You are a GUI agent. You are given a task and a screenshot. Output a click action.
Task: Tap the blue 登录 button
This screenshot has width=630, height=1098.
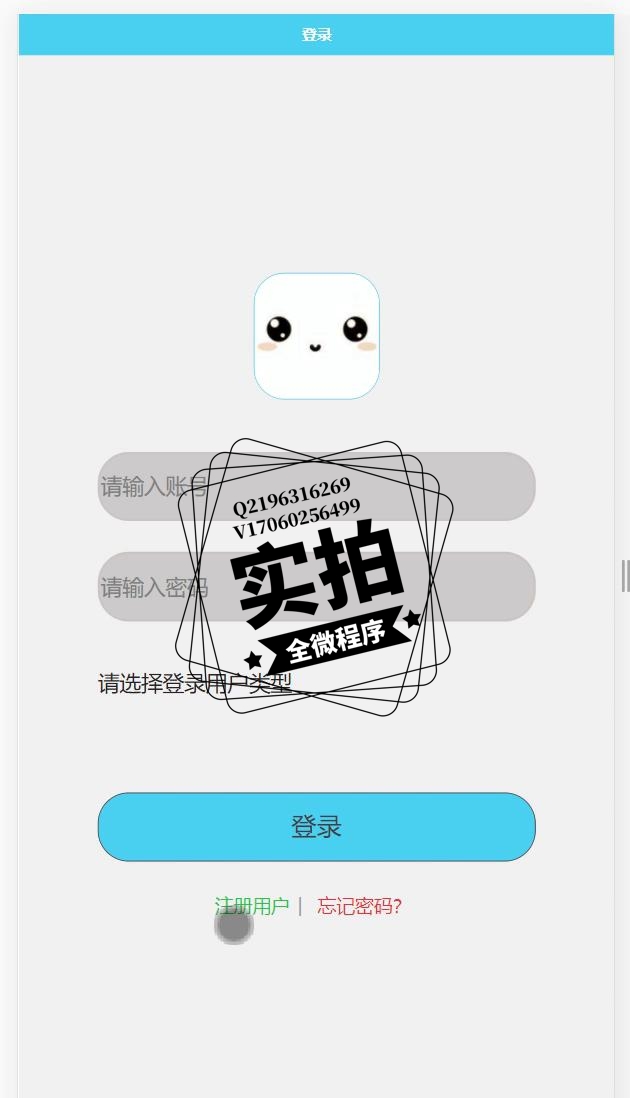coord(316,827)
